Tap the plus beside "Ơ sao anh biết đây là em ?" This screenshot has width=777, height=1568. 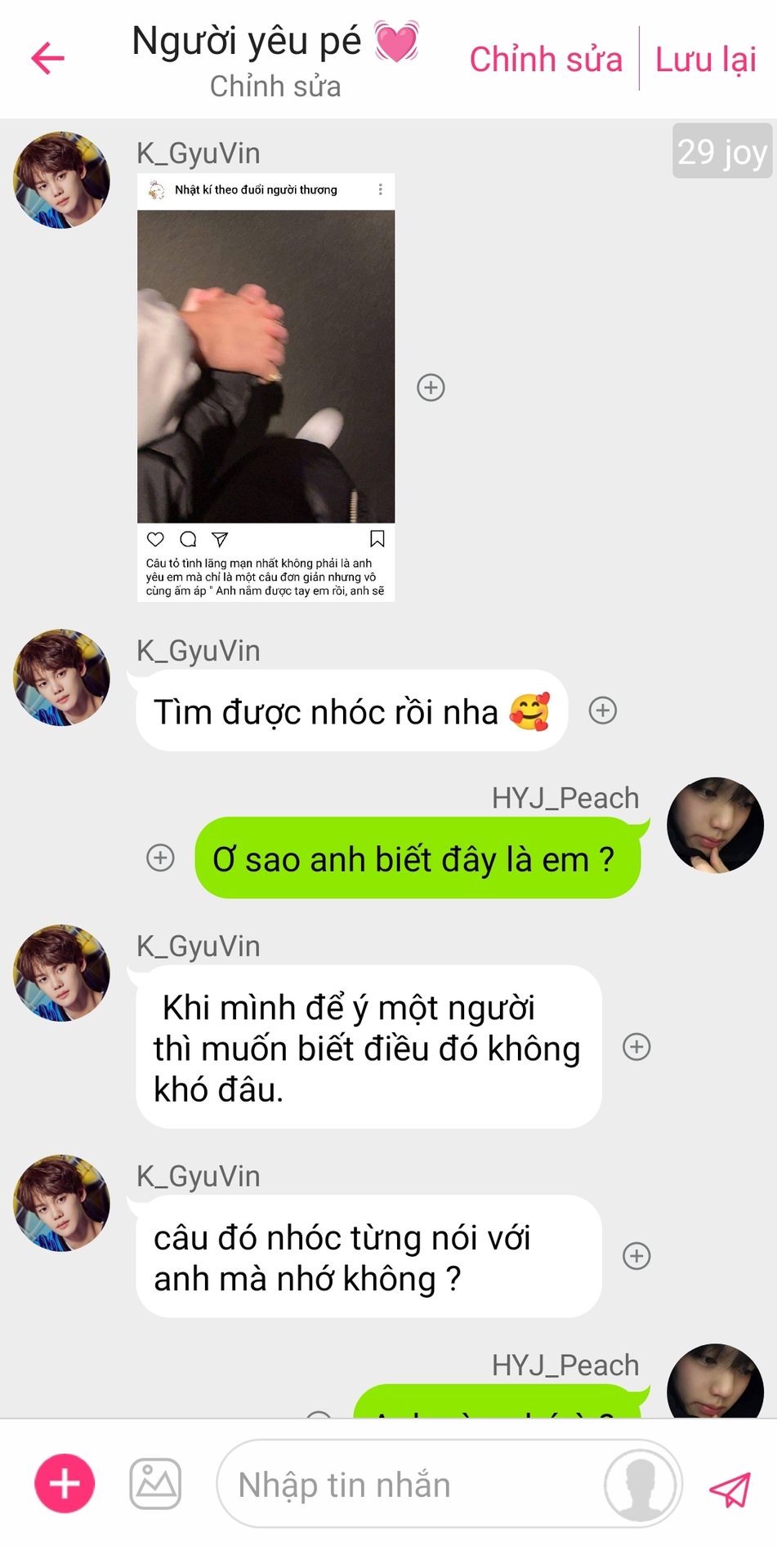160,857
